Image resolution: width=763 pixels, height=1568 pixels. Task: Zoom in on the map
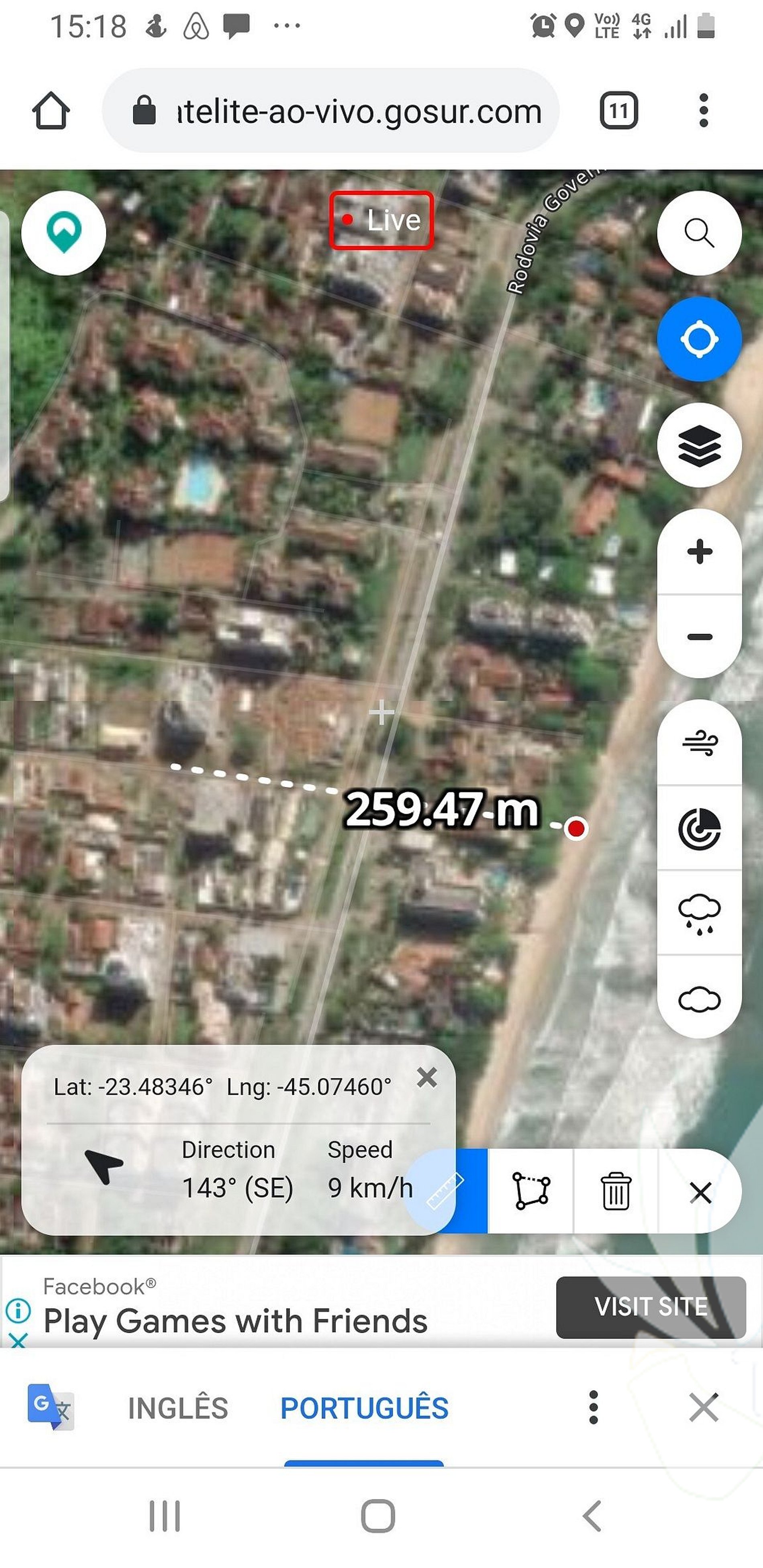pyautogui.click(x=699, y=552)
